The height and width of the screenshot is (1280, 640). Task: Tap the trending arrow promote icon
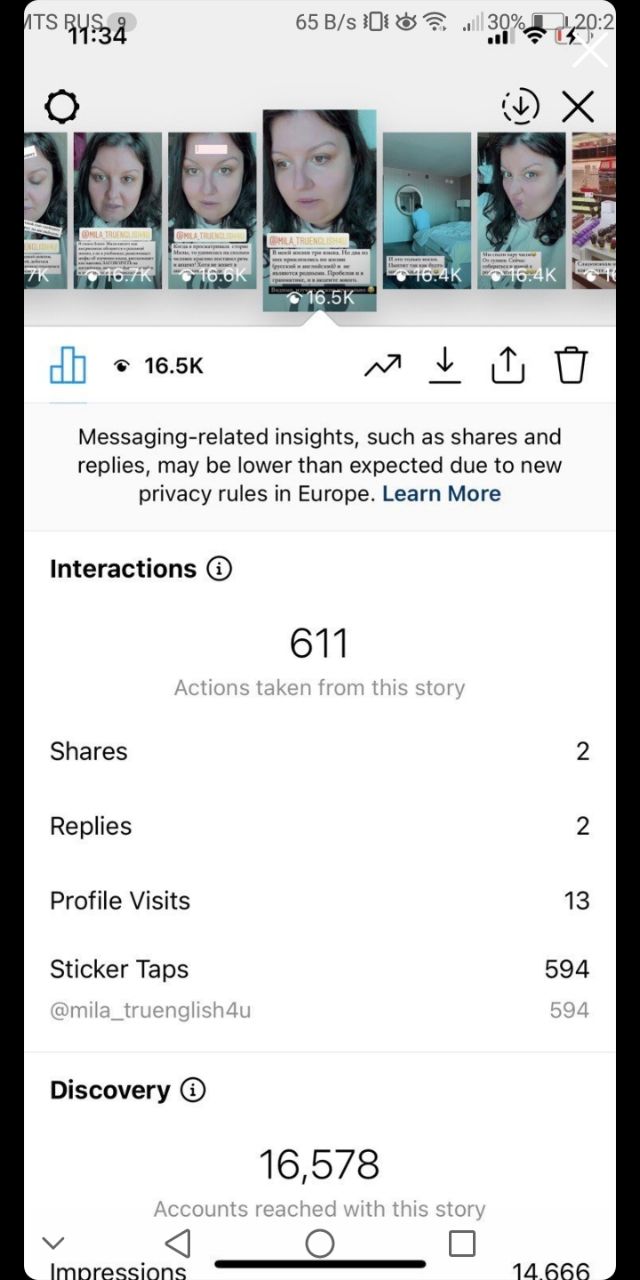pos(381,367)
